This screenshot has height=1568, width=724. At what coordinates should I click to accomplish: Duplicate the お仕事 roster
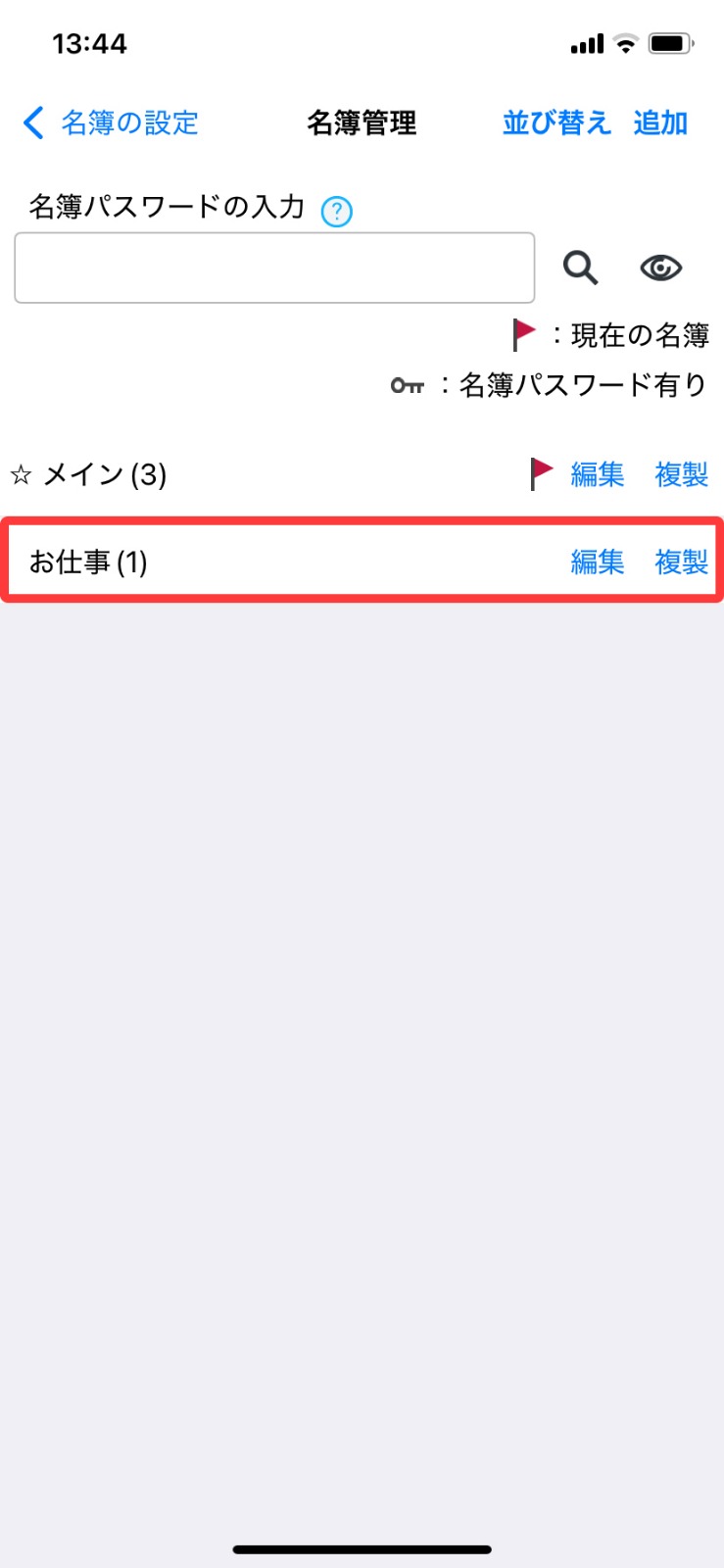click(x=682, y=562)
